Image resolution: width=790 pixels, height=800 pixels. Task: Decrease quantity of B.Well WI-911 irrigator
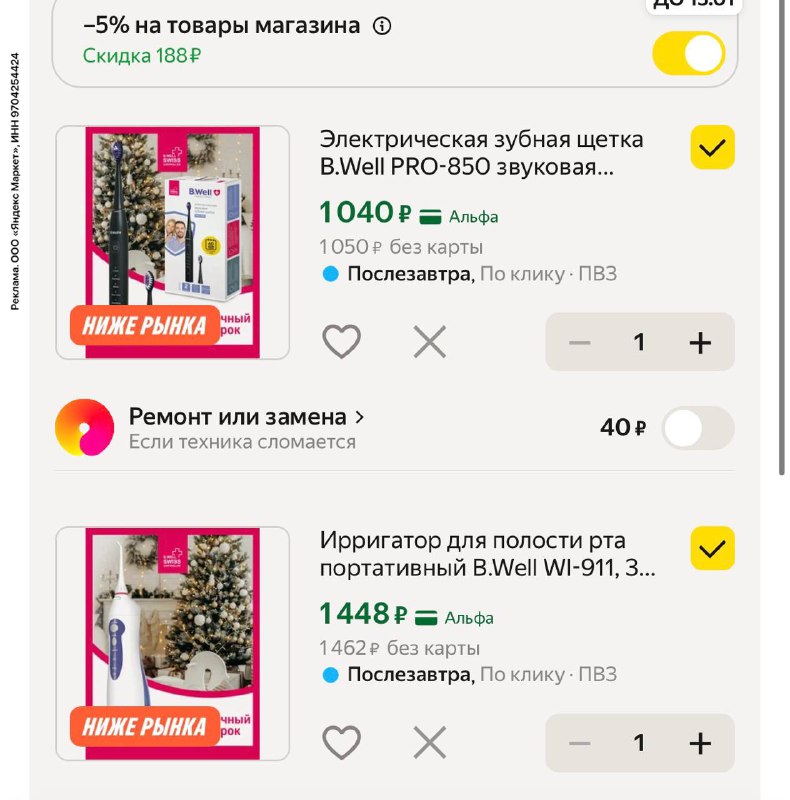[580, 742]
